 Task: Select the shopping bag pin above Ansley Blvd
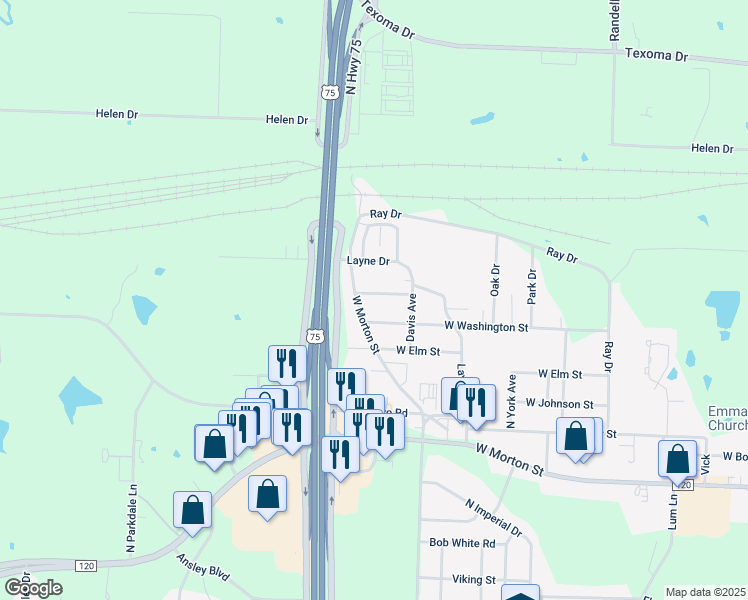[193, 510]
